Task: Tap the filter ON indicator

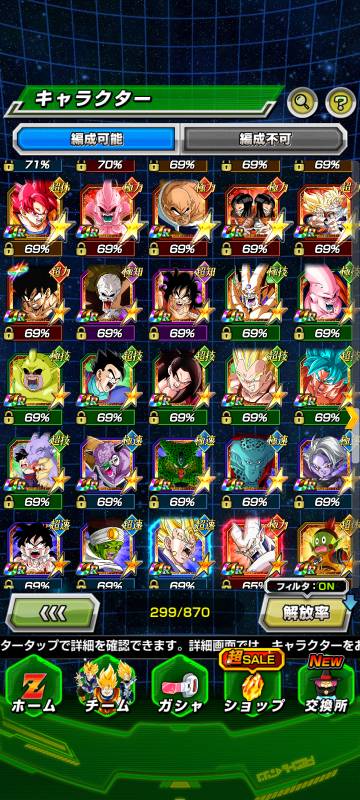Action: coord(311,586)
